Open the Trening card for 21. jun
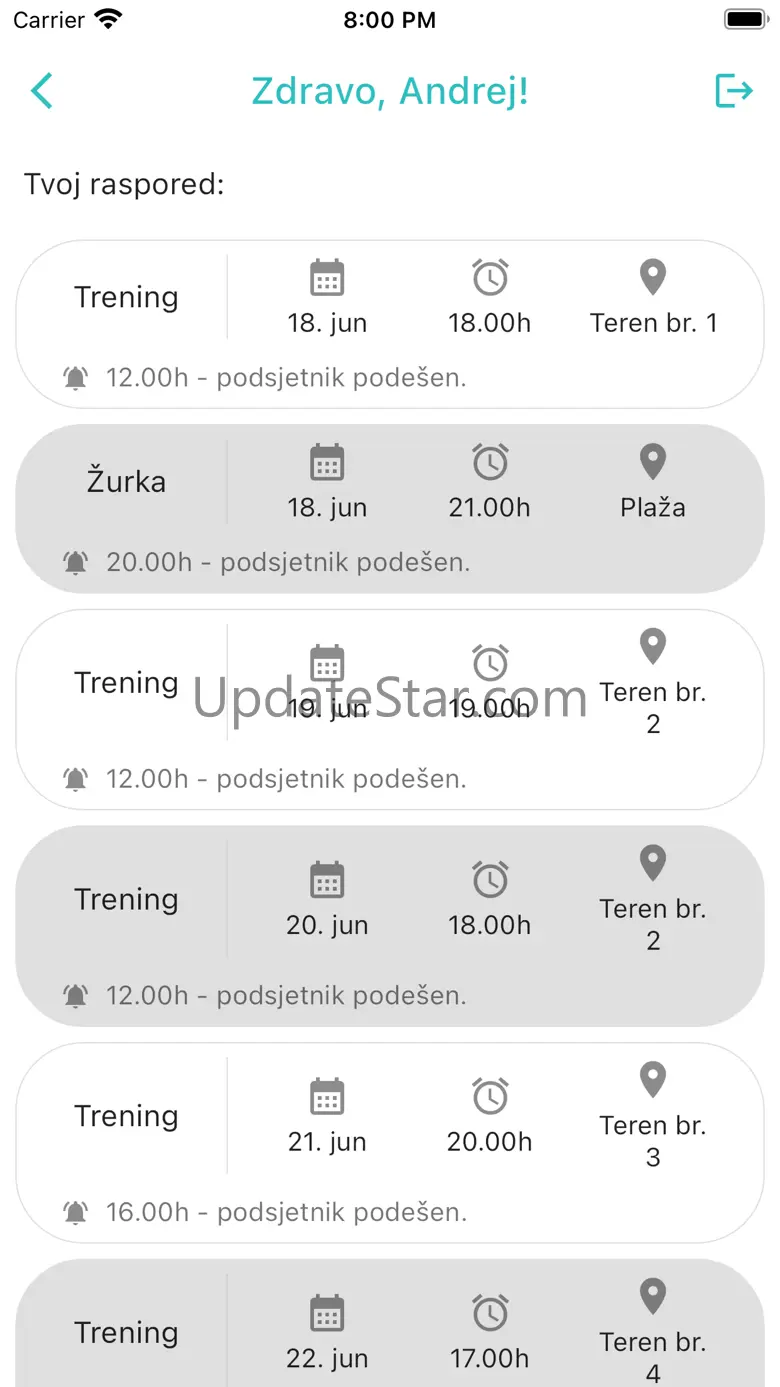 (x=389, y=1142)
